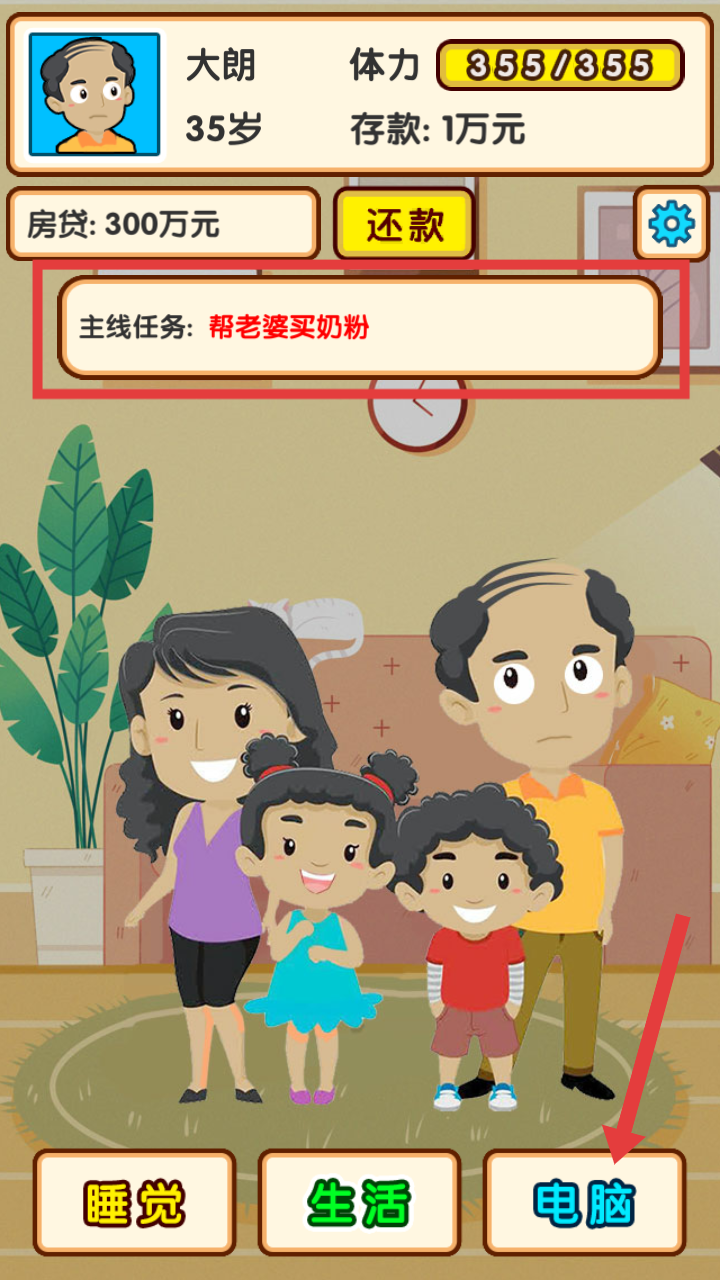
Task: Open the 生活 life menu
Action: coord(359,1202)
